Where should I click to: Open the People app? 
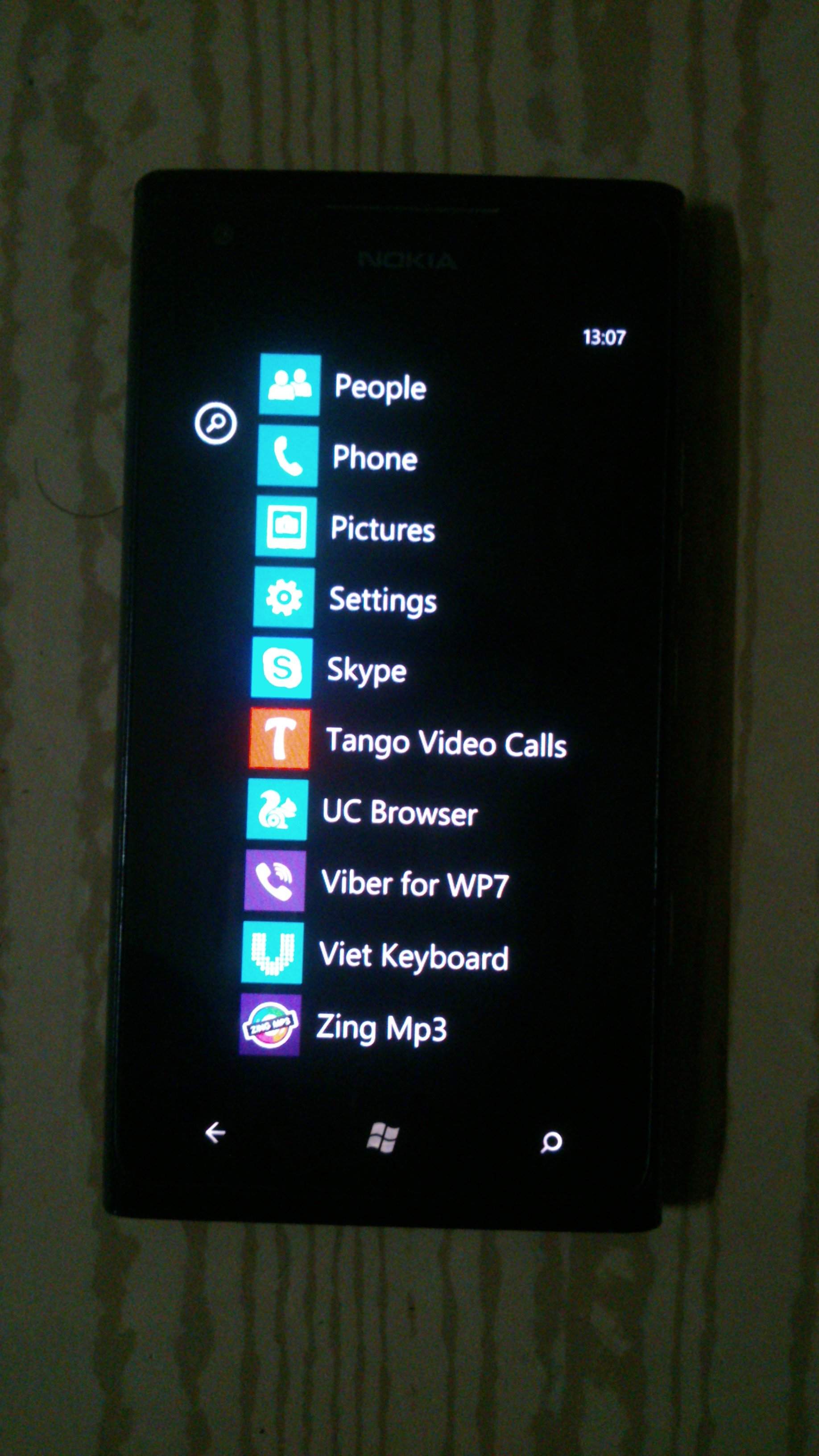343,385
